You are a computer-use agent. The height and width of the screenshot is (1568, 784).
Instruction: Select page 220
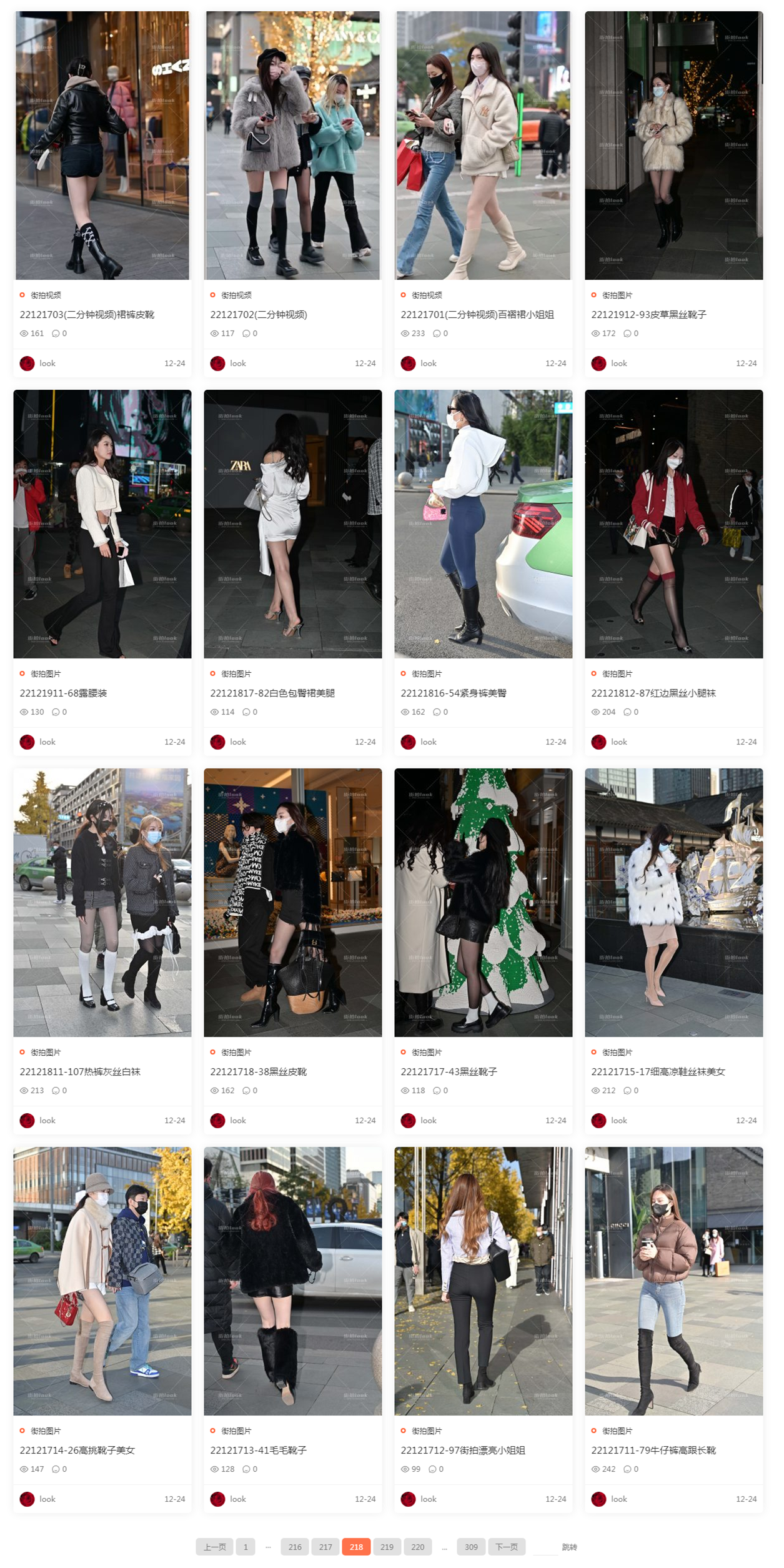(x=418, y=1547)
